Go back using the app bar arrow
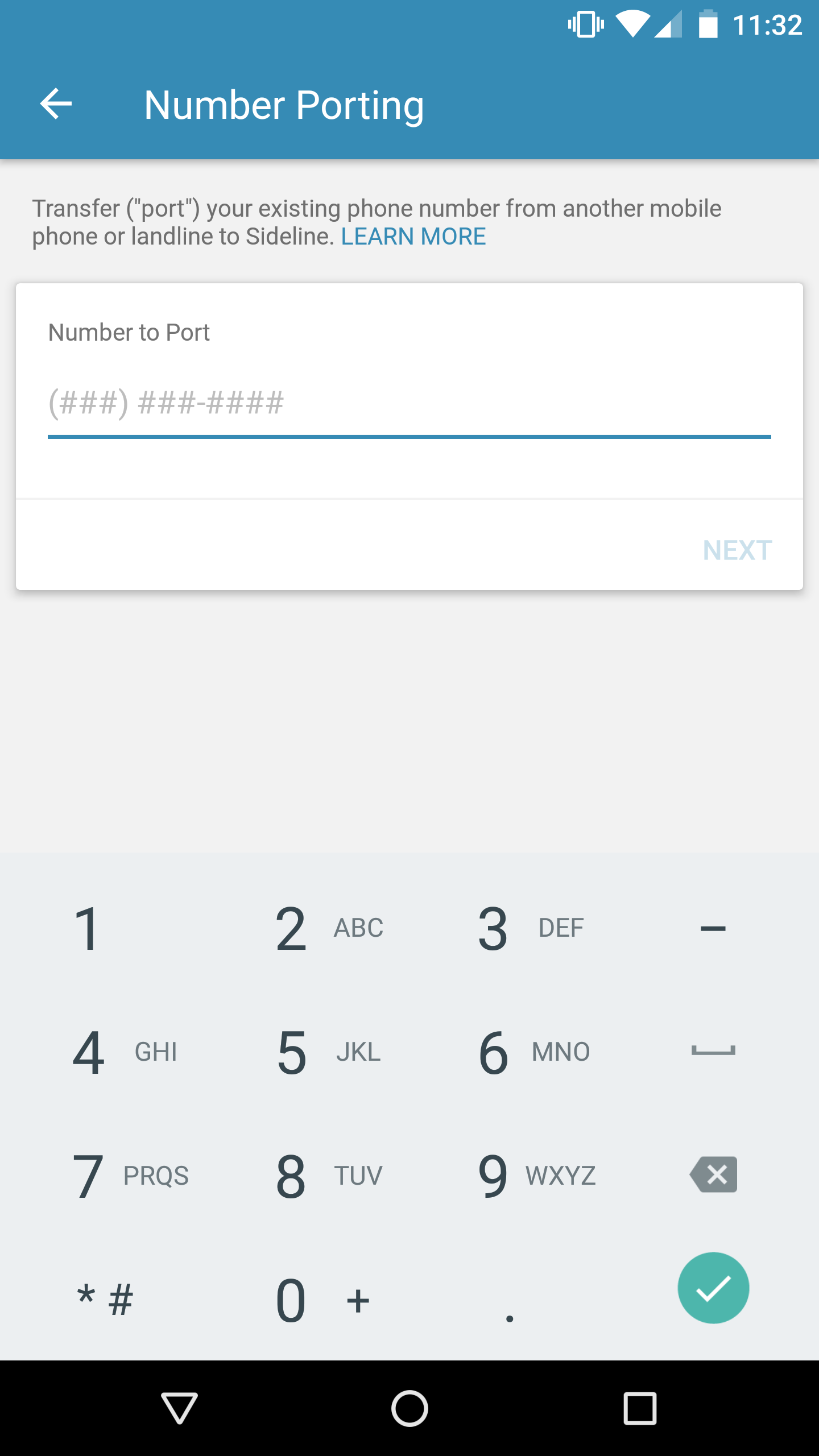Screen dimensions: 819x1456 pos(56,104)
